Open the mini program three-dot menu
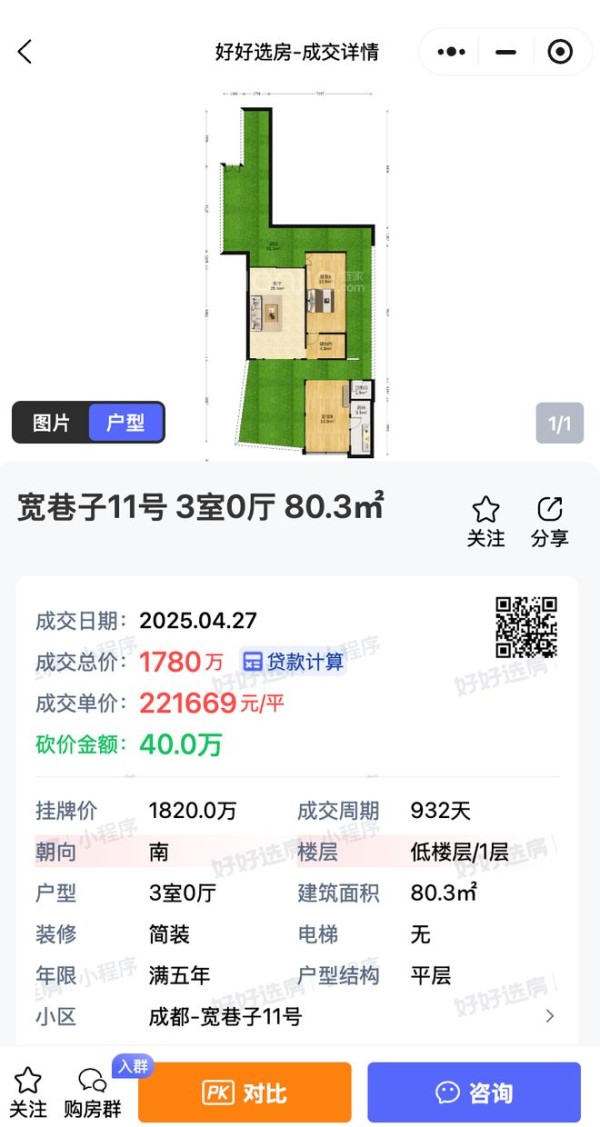Viewport: 600px width, 1127px height. pyautogui.click(x=452, y=52)
